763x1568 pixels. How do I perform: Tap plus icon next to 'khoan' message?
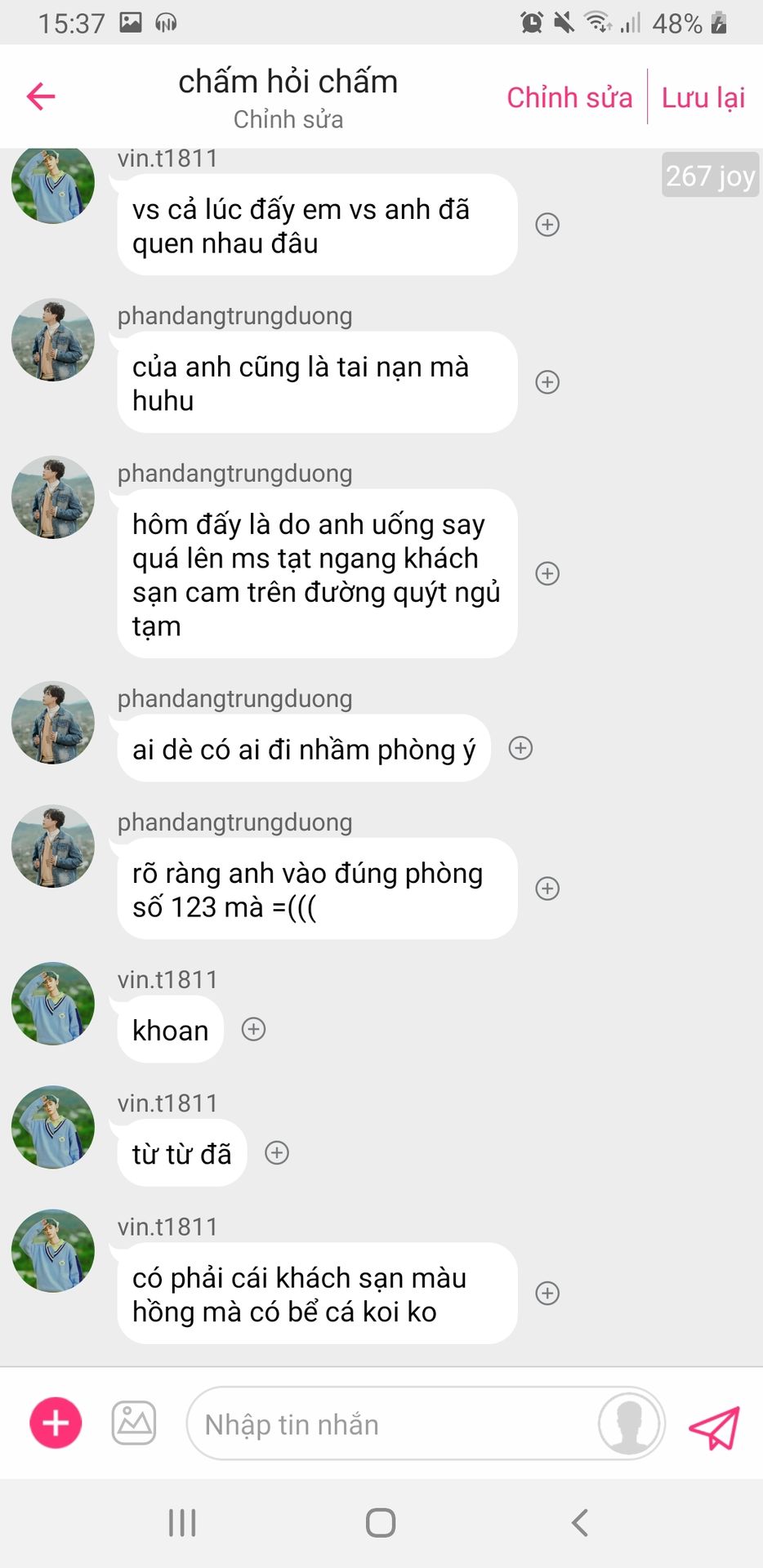click(254, 1029)
